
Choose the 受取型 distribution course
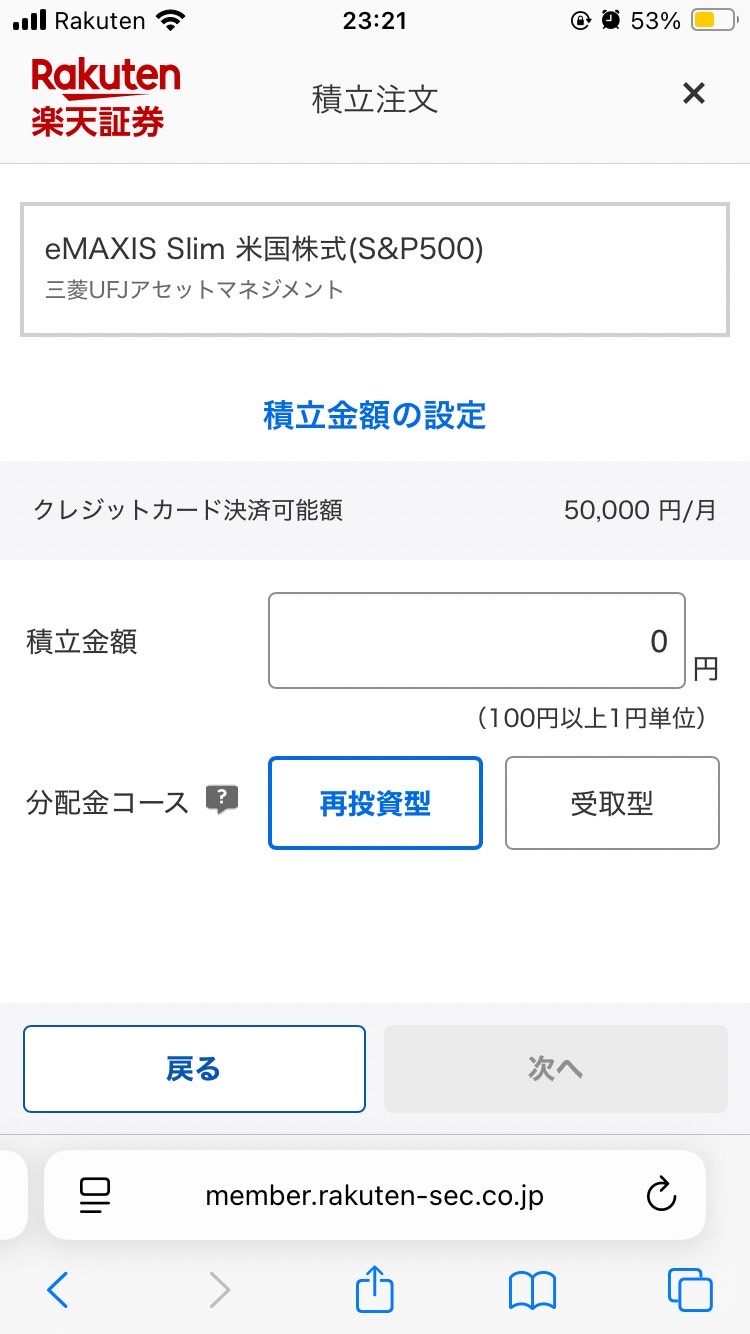612,803
